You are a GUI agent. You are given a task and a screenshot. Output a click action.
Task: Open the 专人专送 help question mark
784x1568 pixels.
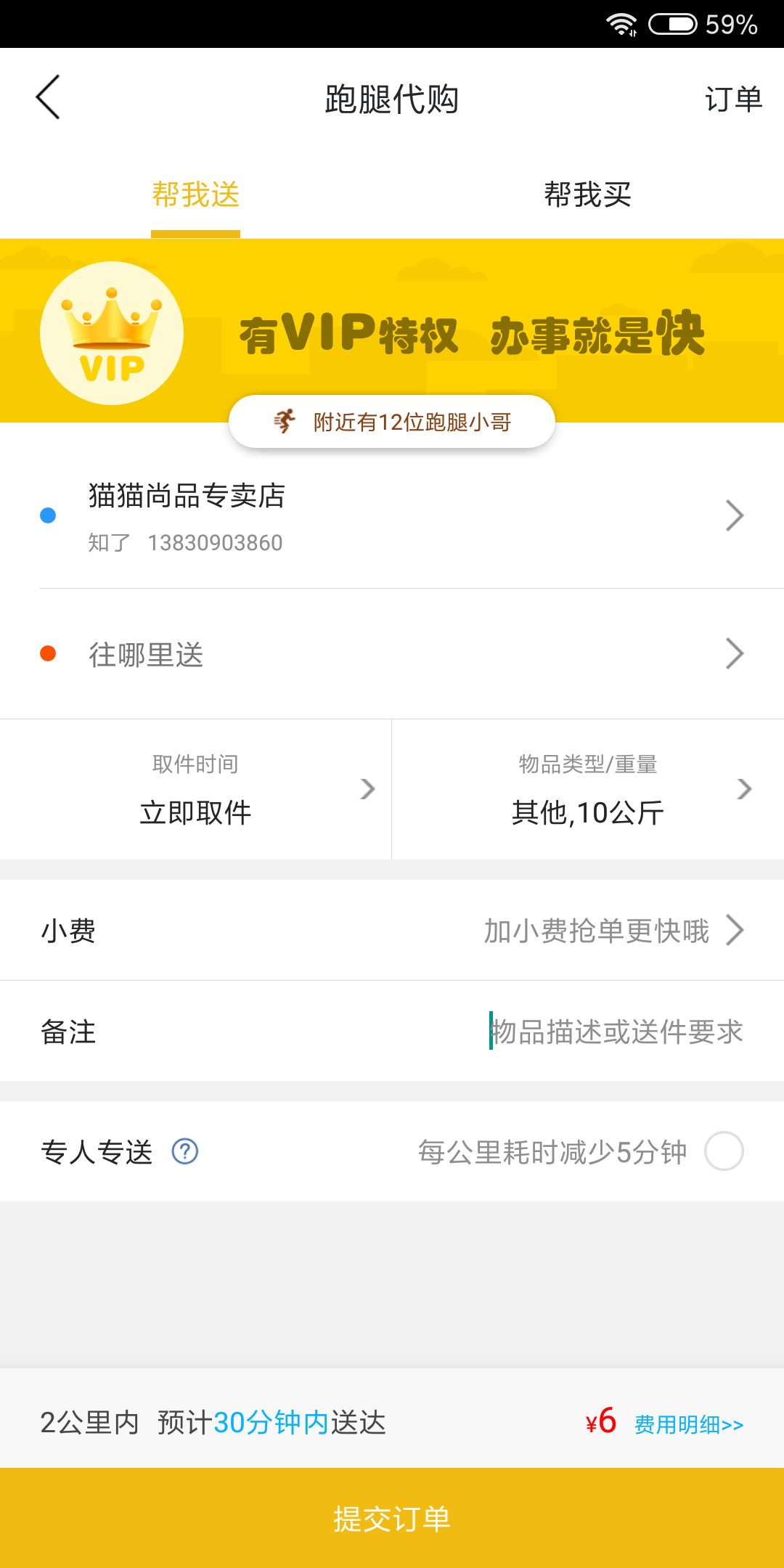click(x=187, y=1151)
